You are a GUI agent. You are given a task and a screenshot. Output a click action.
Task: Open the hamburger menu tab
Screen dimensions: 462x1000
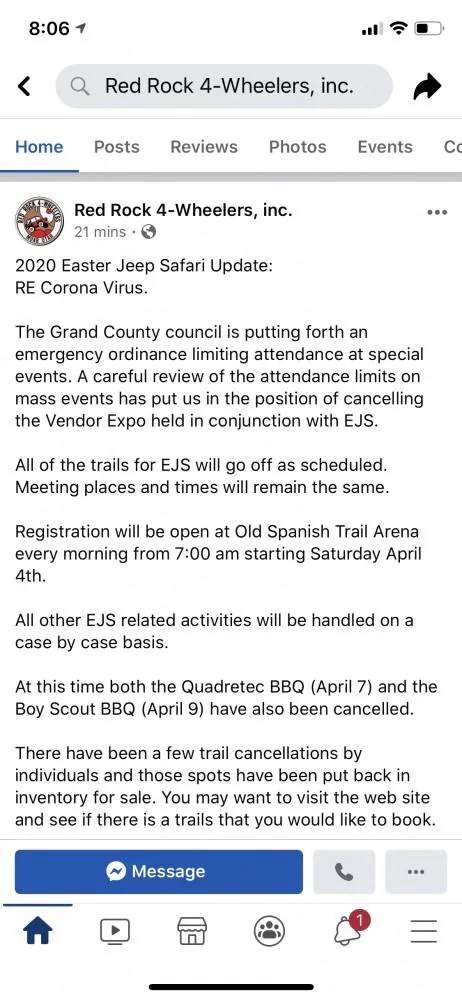pyautogui.click(x=424, y=932)
